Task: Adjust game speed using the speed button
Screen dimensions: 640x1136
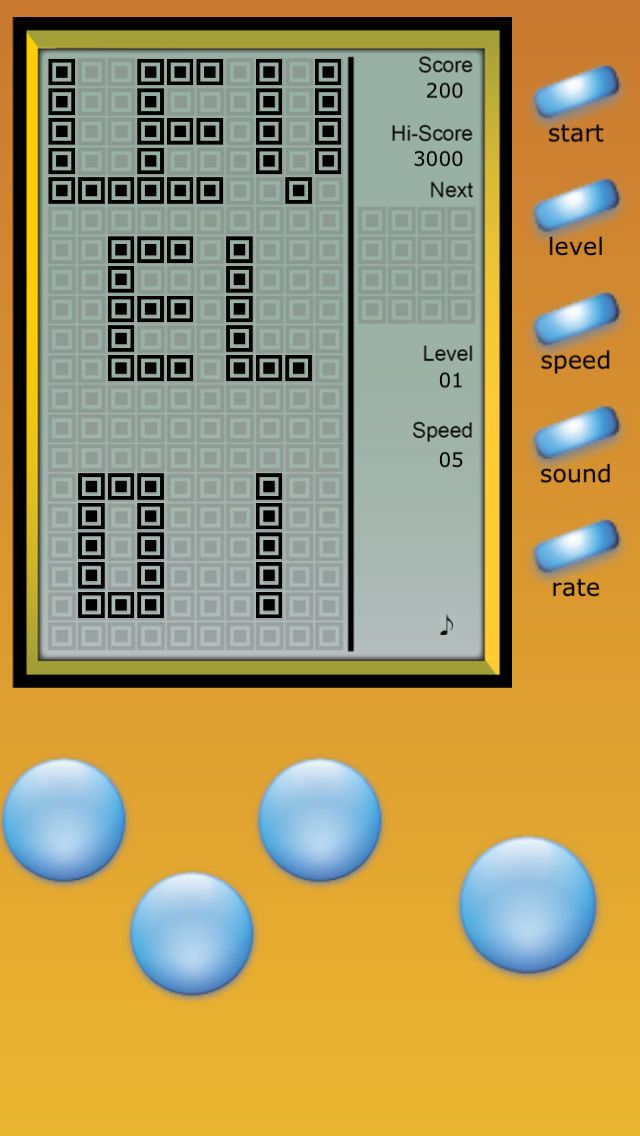Action: point(576,319)
